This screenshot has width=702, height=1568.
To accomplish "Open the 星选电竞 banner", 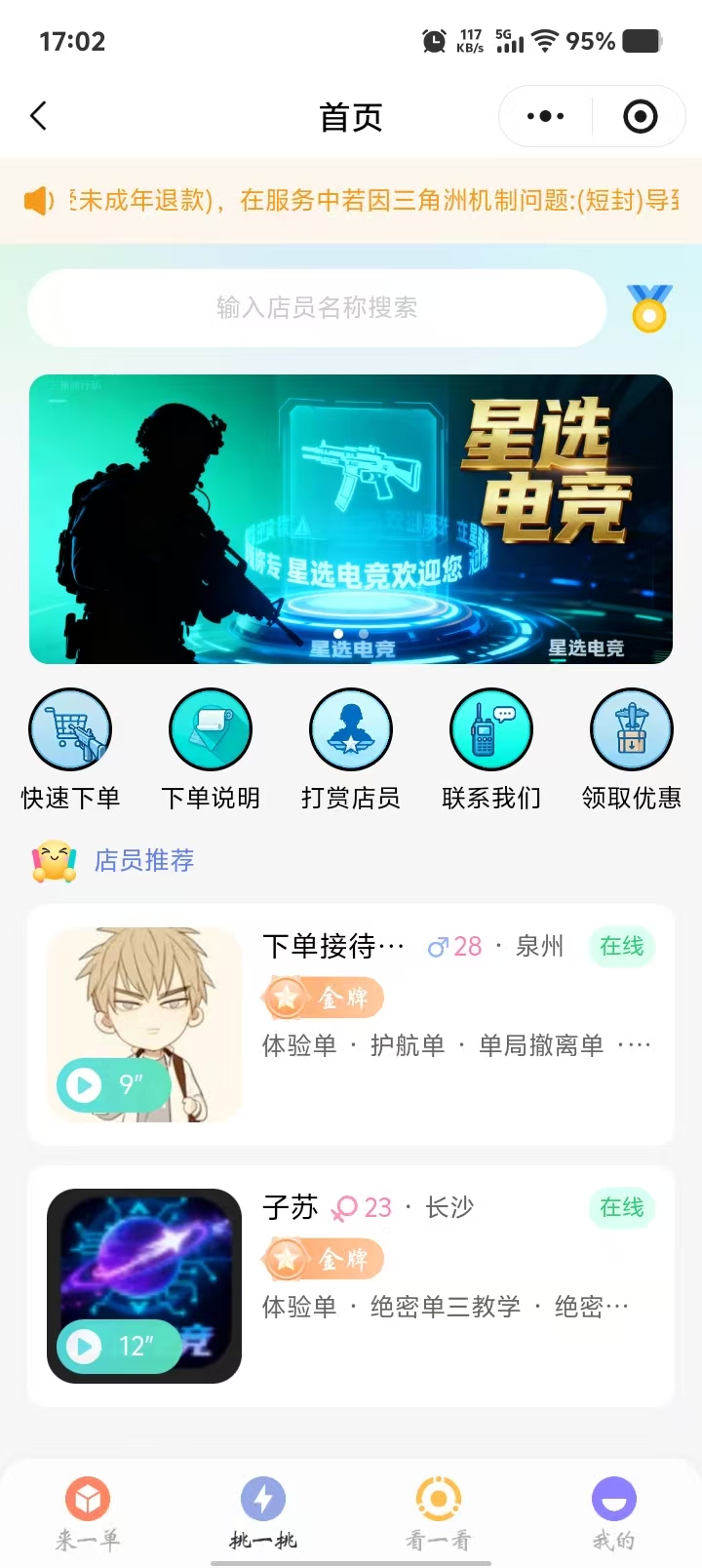I will tap(351, 519).
